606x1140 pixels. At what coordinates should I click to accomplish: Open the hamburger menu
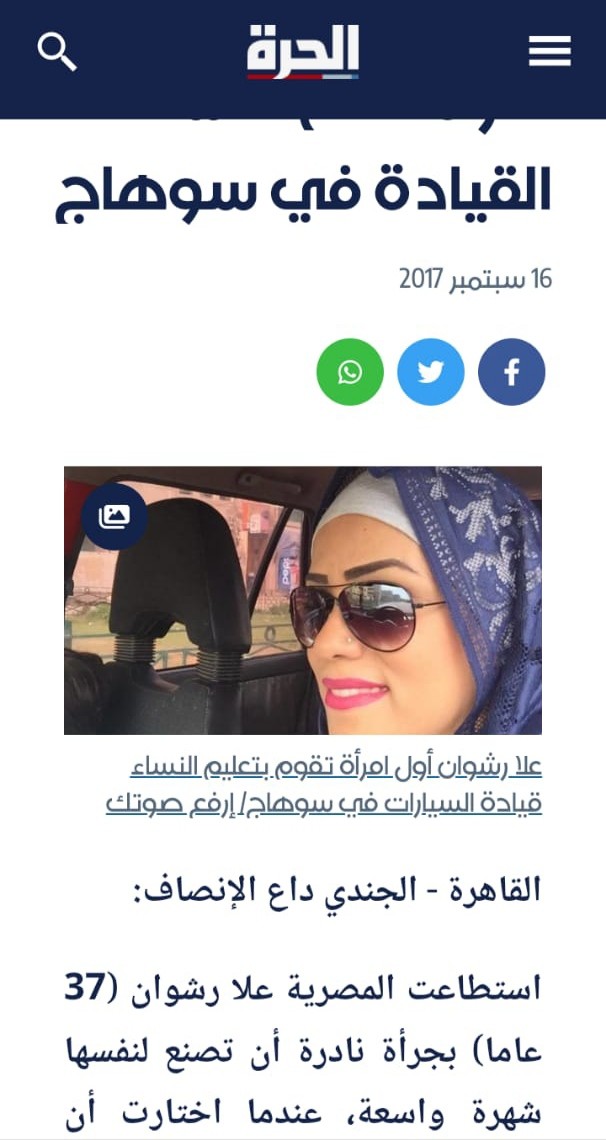click(549, 52)
